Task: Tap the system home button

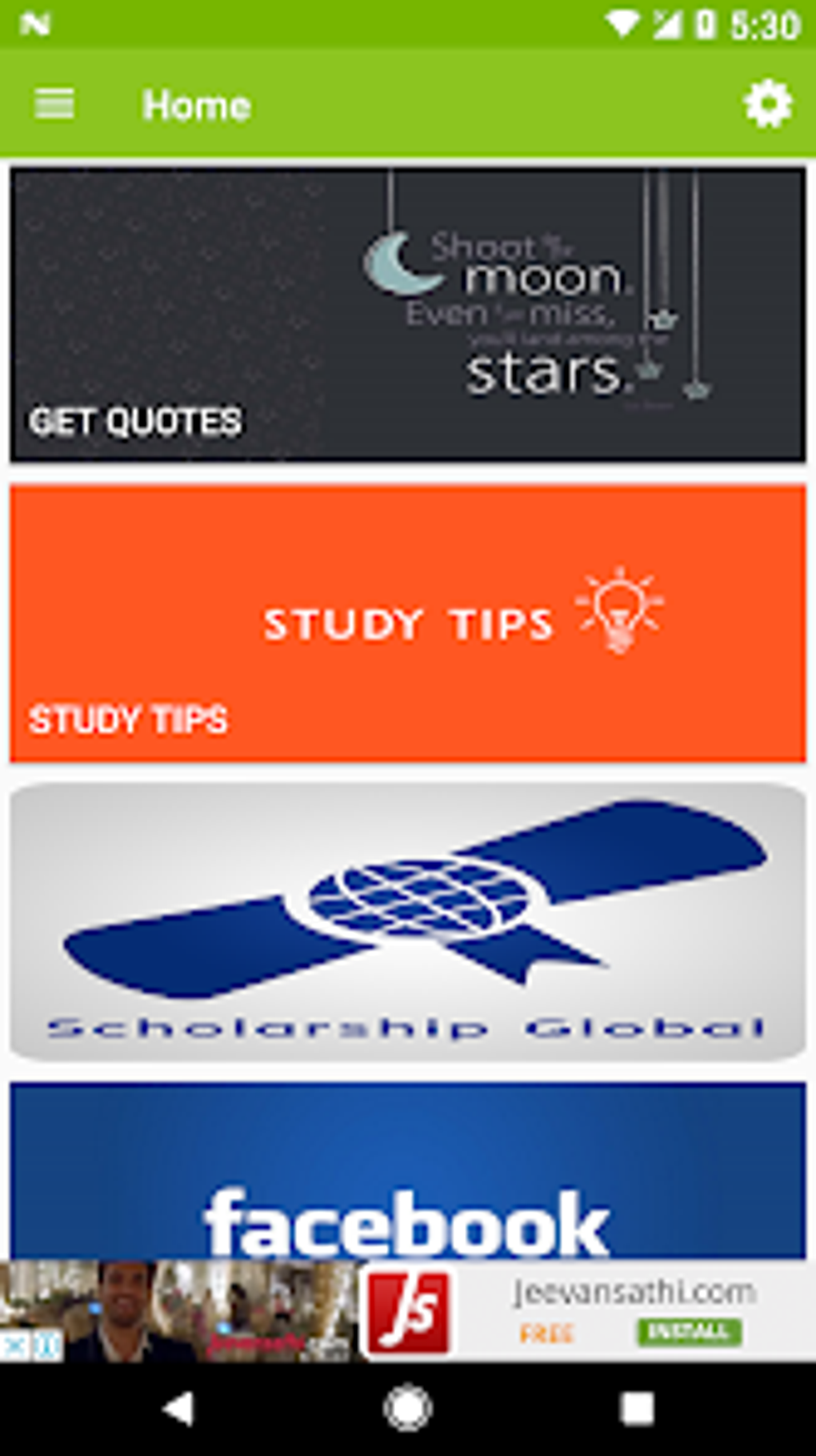Action: 408,1408
